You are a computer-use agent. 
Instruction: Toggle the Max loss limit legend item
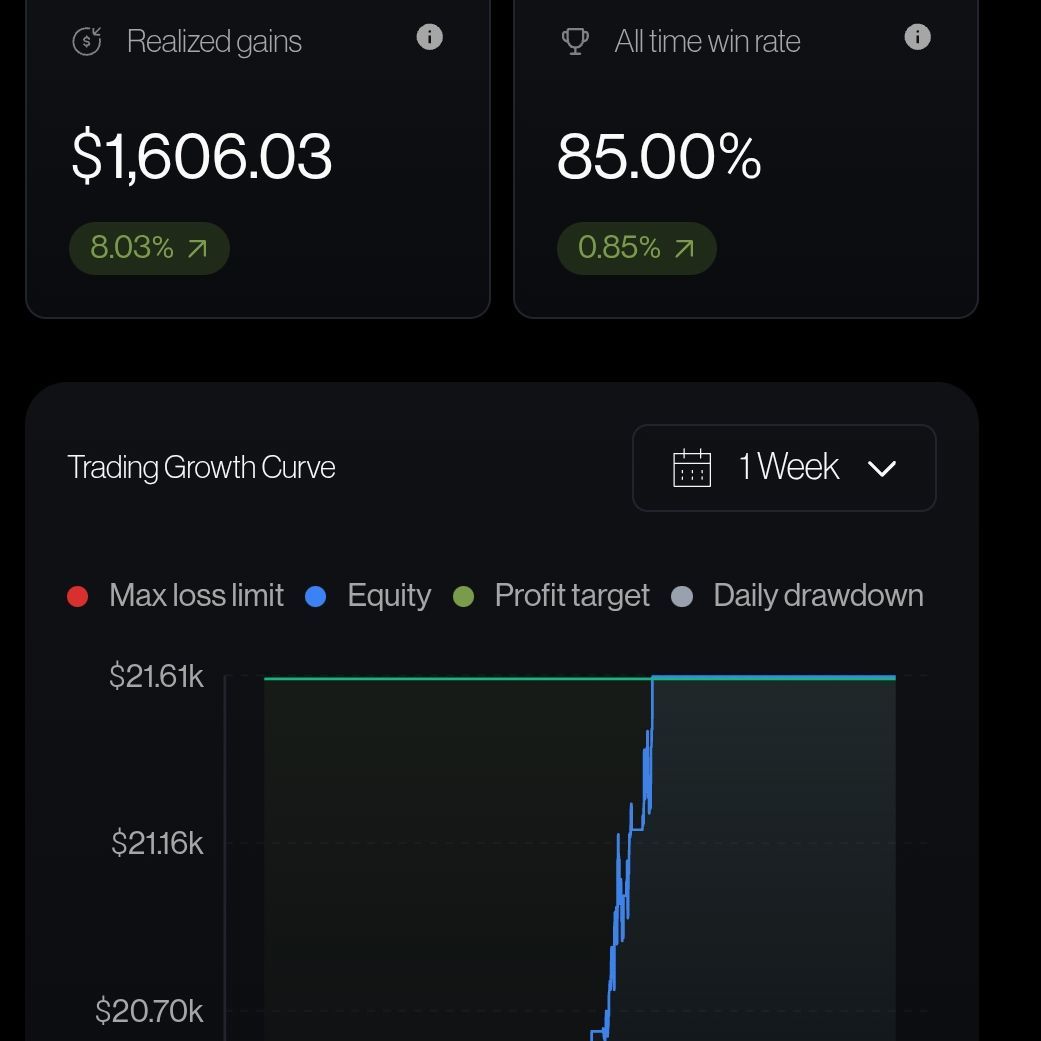(175, 596)
